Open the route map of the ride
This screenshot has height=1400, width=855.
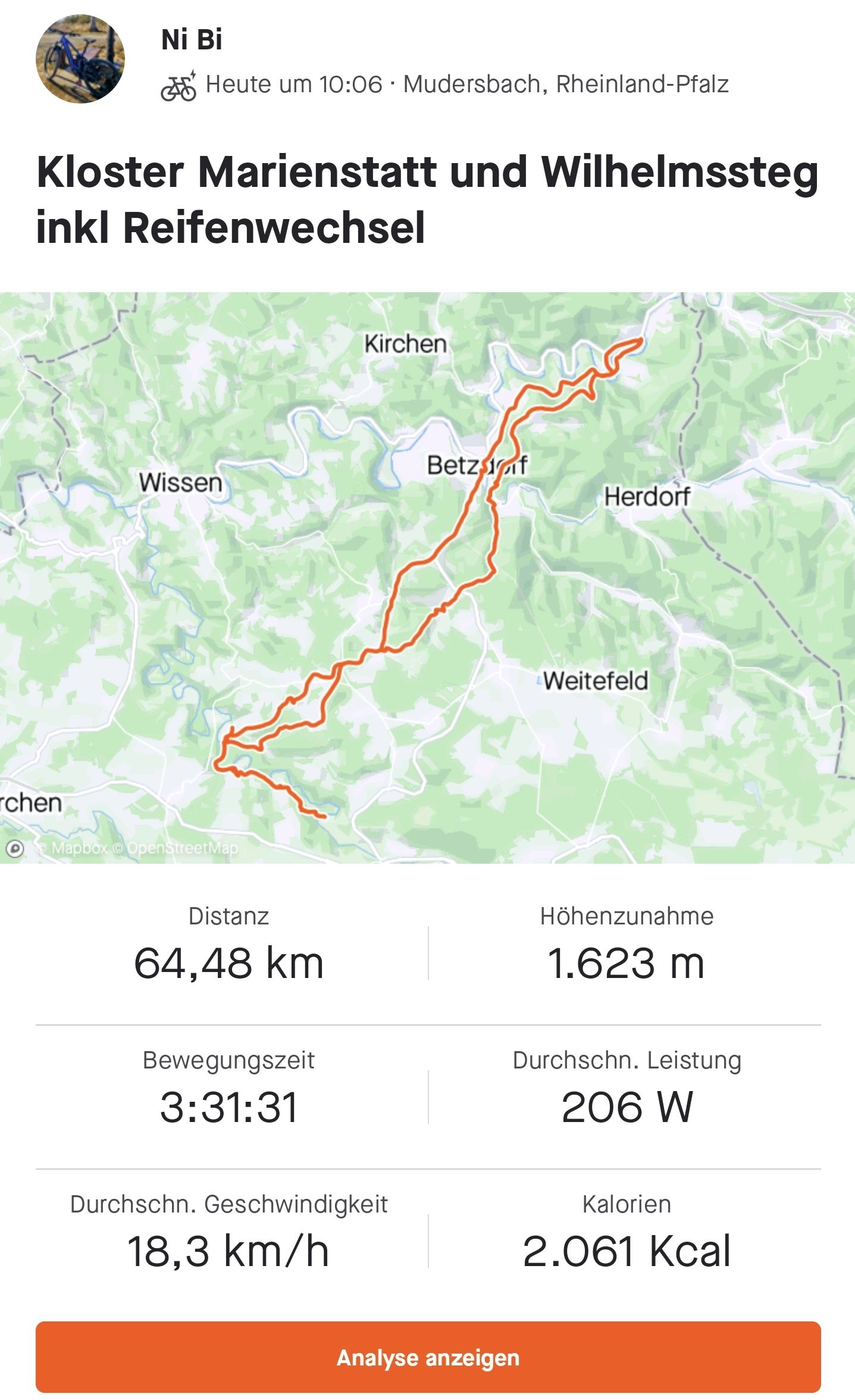(427, 577)
